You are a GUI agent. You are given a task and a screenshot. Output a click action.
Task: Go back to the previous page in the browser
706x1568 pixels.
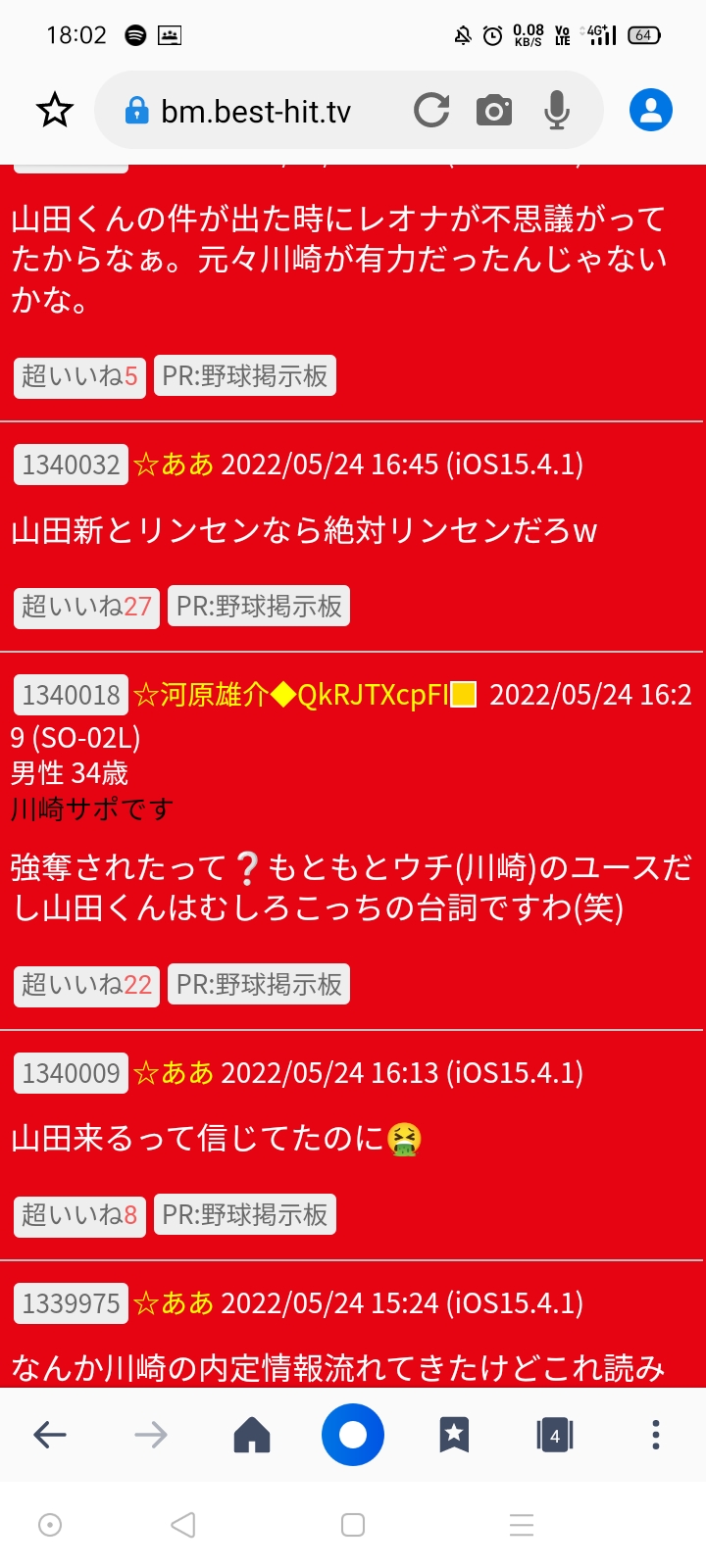click(50, 1436)
